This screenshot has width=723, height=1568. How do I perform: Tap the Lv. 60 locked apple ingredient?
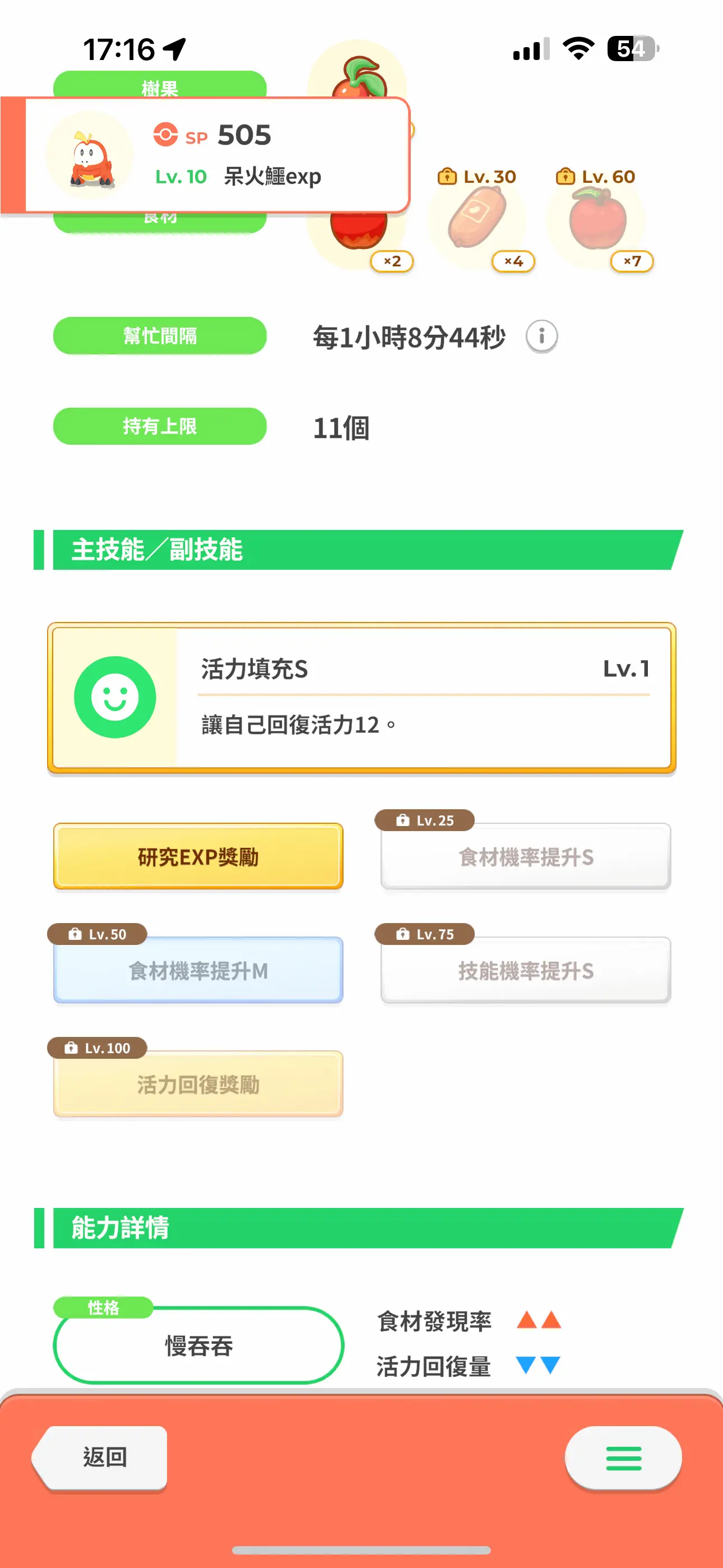[597, 219]
